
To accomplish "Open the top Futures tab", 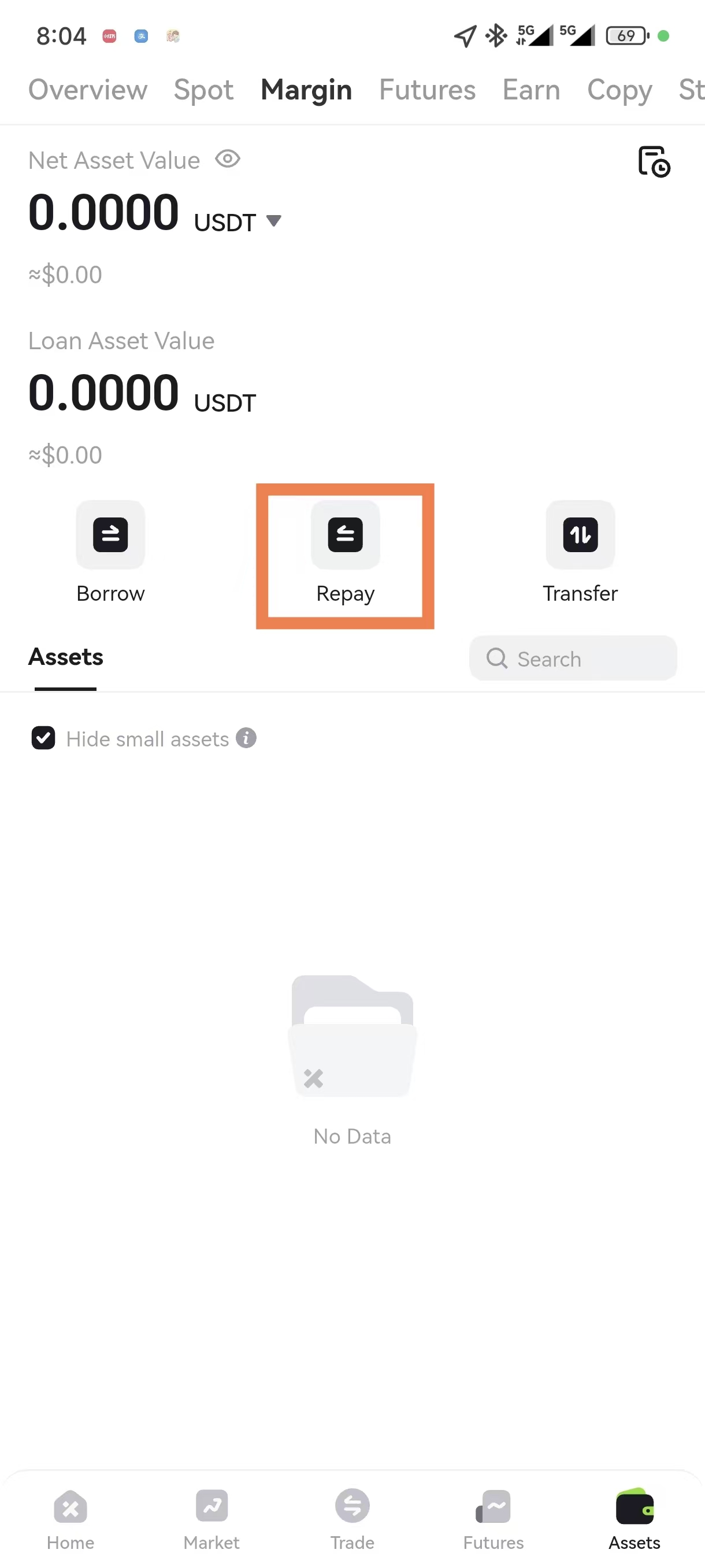I will tap(427, 90).
